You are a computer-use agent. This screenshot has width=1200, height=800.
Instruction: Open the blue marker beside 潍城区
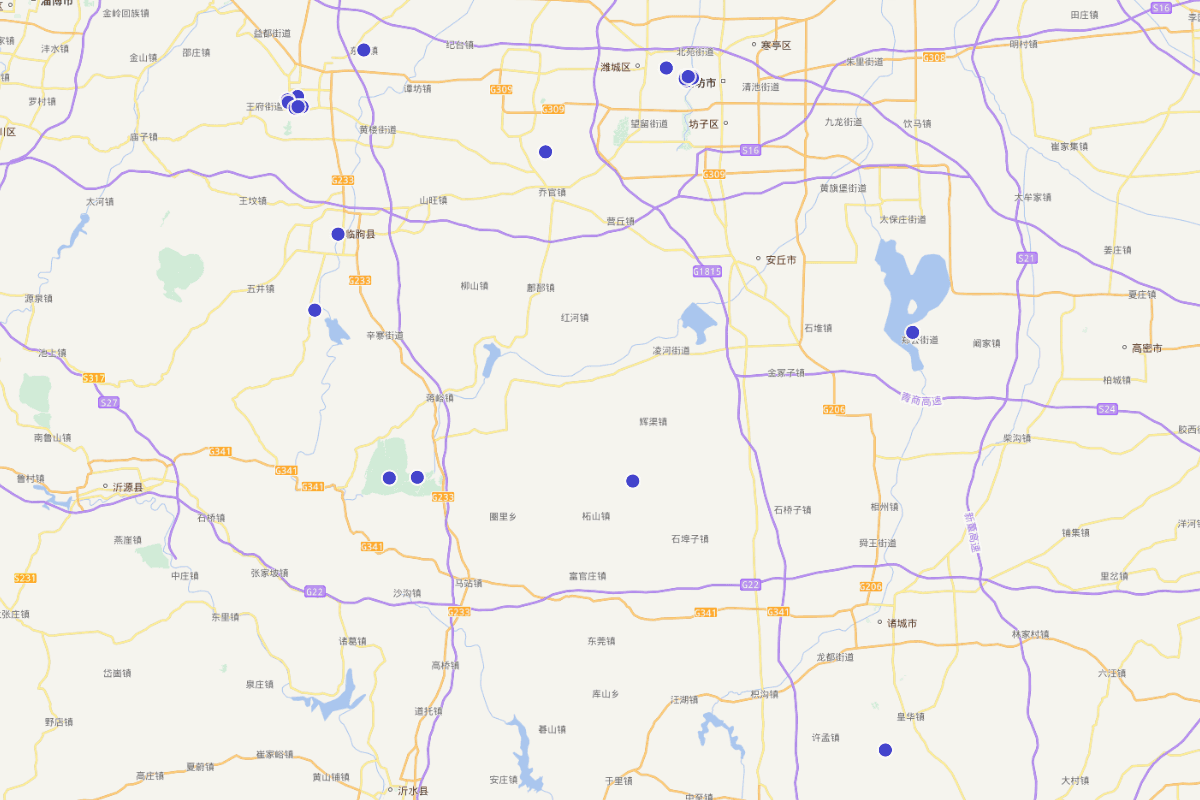click(666, 68)
